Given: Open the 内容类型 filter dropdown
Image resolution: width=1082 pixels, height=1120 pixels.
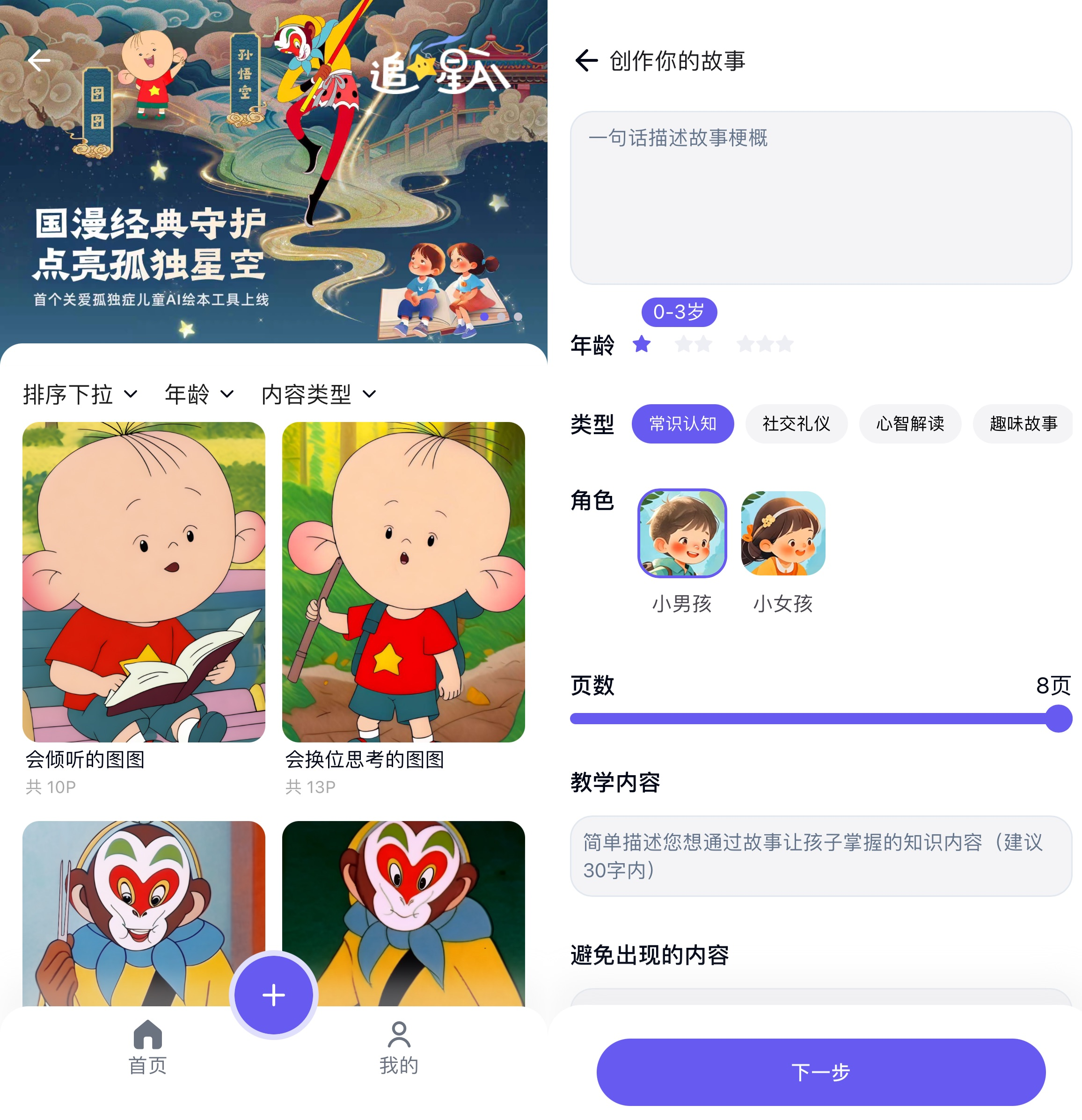Looking at the screenshot, I should (x=318, y=394).
